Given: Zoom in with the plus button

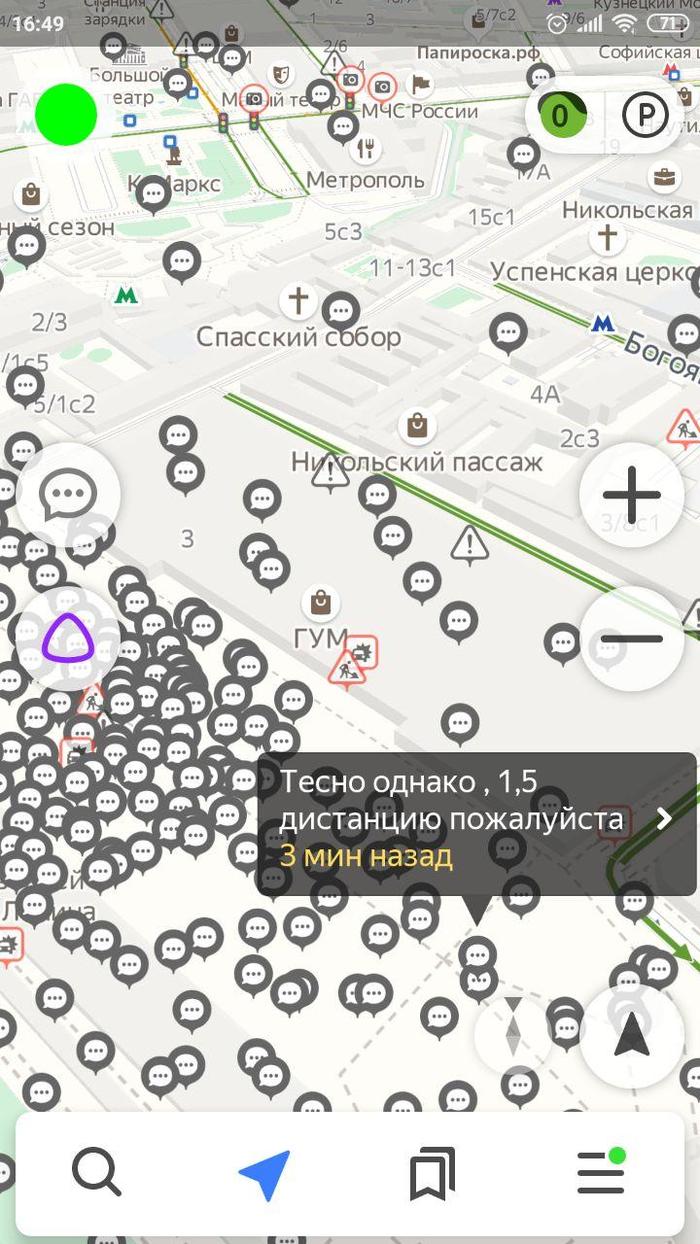Looking at the screenshot, I should click(631, 495).
